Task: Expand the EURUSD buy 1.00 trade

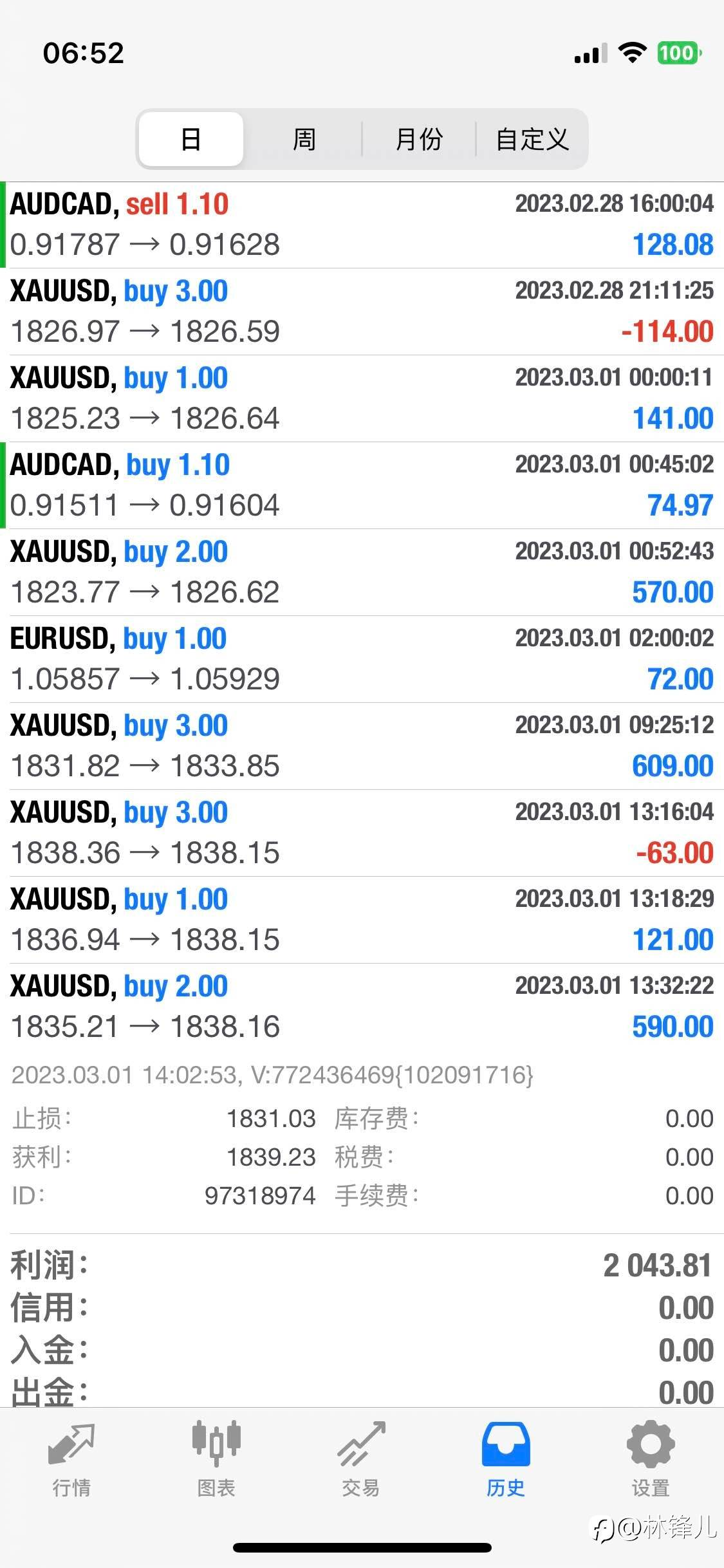Action: pyautogui.click(x=362, y=659)
